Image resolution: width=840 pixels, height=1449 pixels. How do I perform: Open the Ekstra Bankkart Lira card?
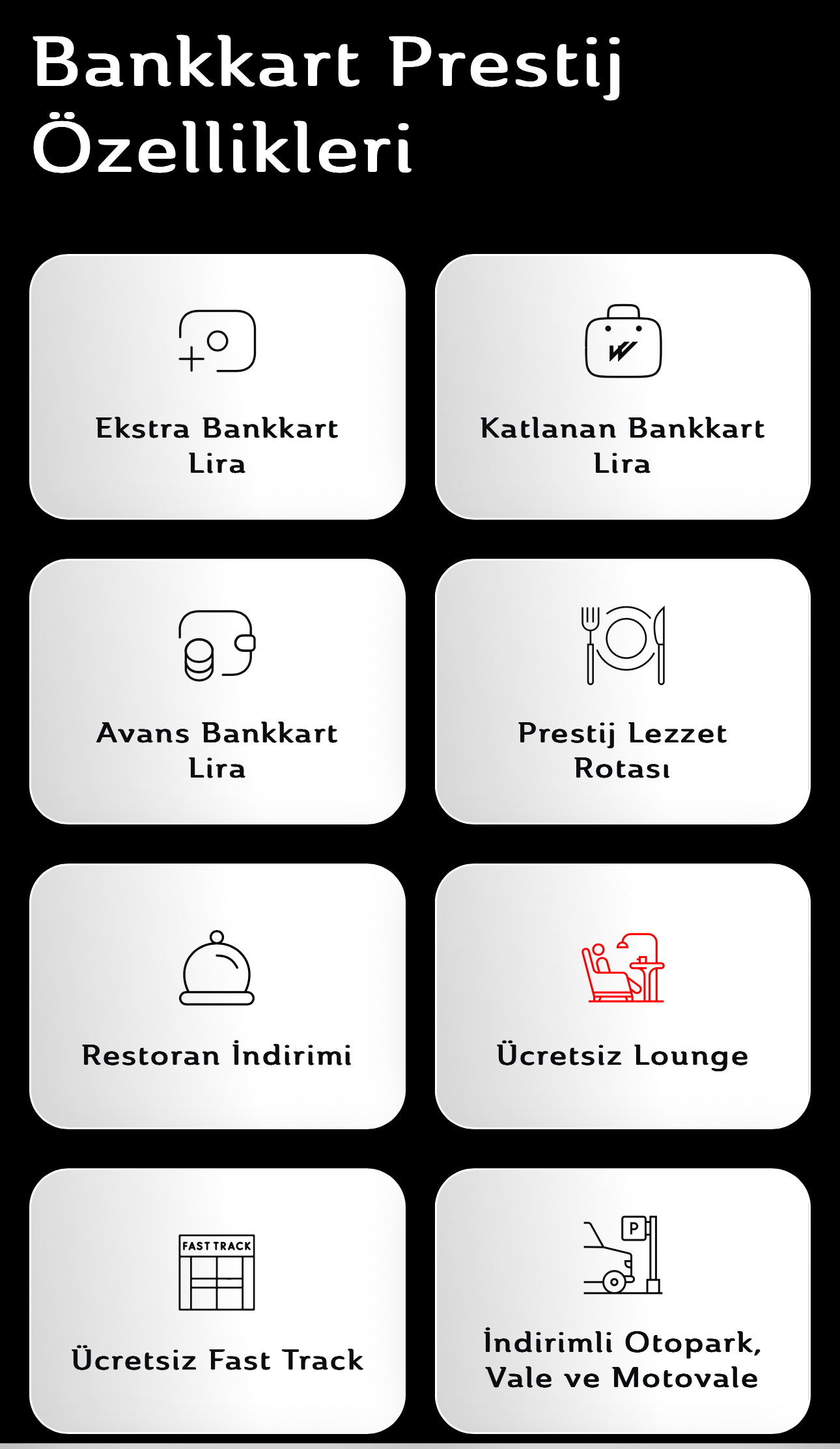pyautogui.click(x=217, y=387)
